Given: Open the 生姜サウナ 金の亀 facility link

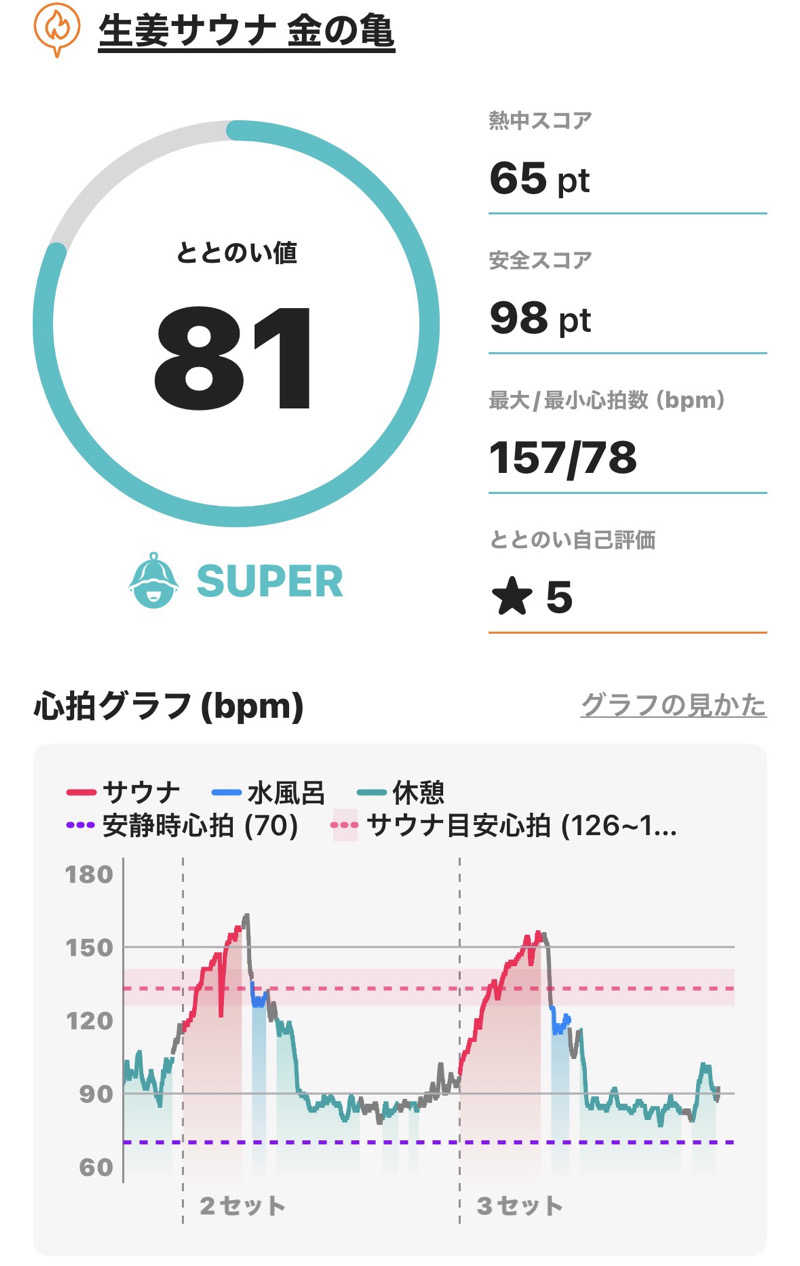Looking at the screenshot, I should [x=246, y=32].
